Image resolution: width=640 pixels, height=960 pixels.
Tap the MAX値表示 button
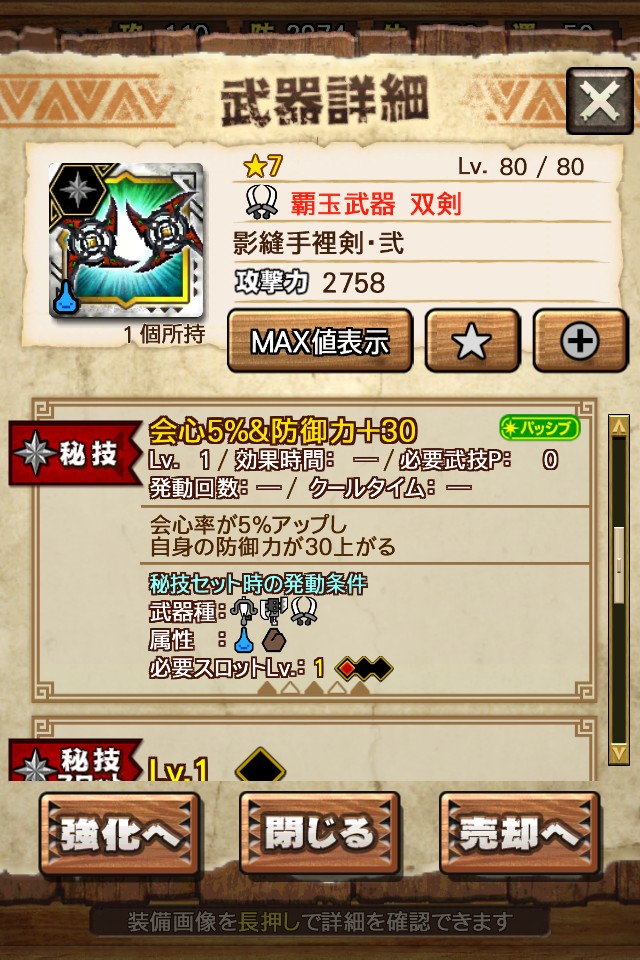coord(320,342)
